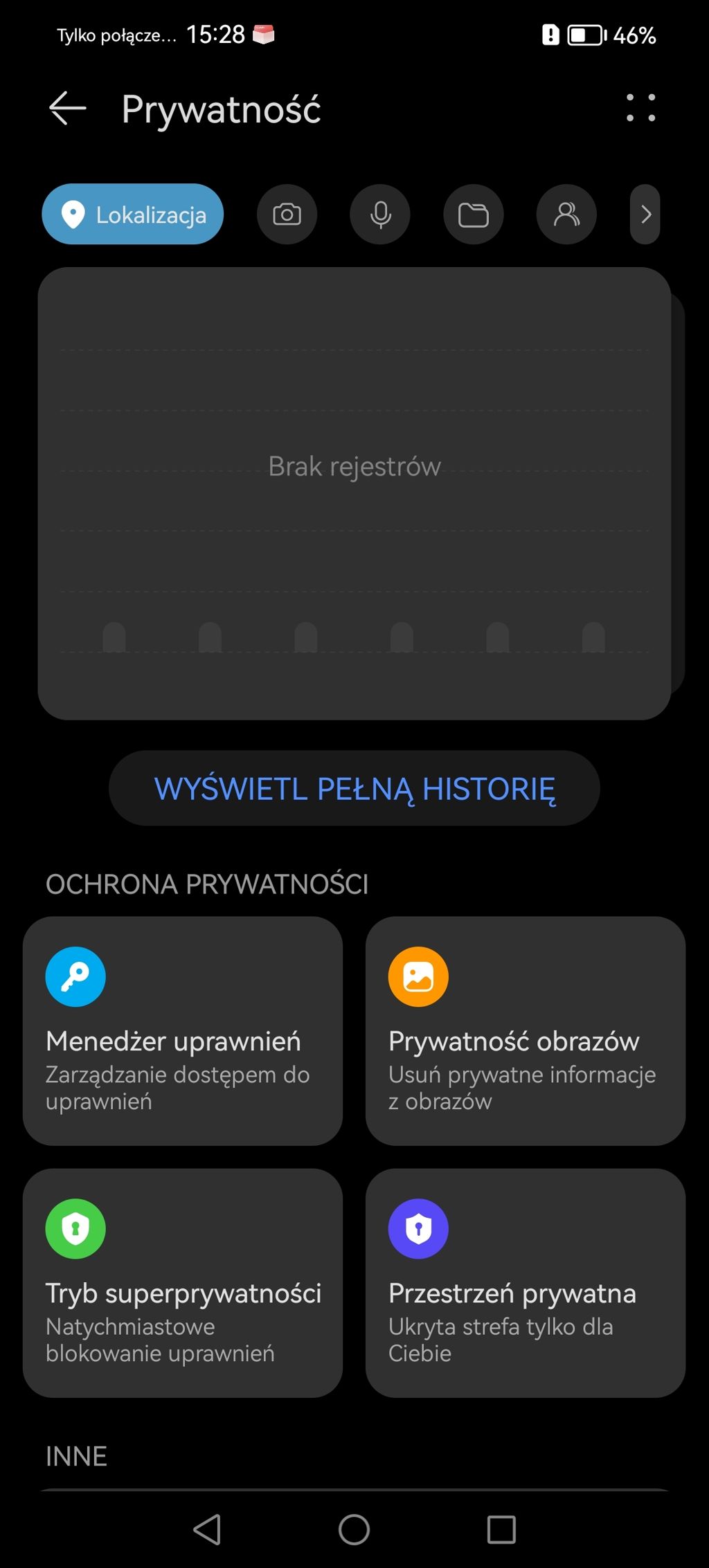Tap Wyświetl pełną historię button
The height and width of the screenshot is (1568, 709).
(x=354, y=788)
